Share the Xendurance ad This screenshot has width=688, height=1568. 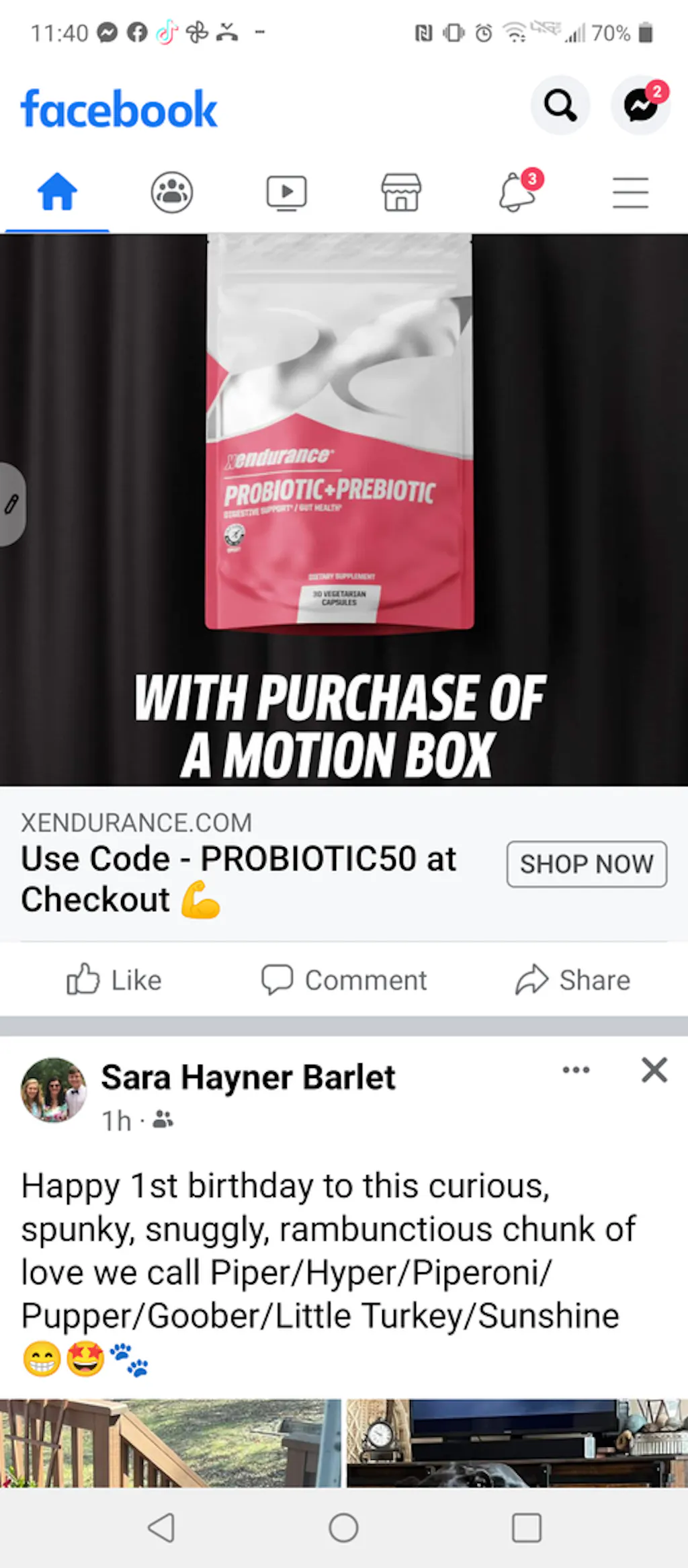[573, 980]
